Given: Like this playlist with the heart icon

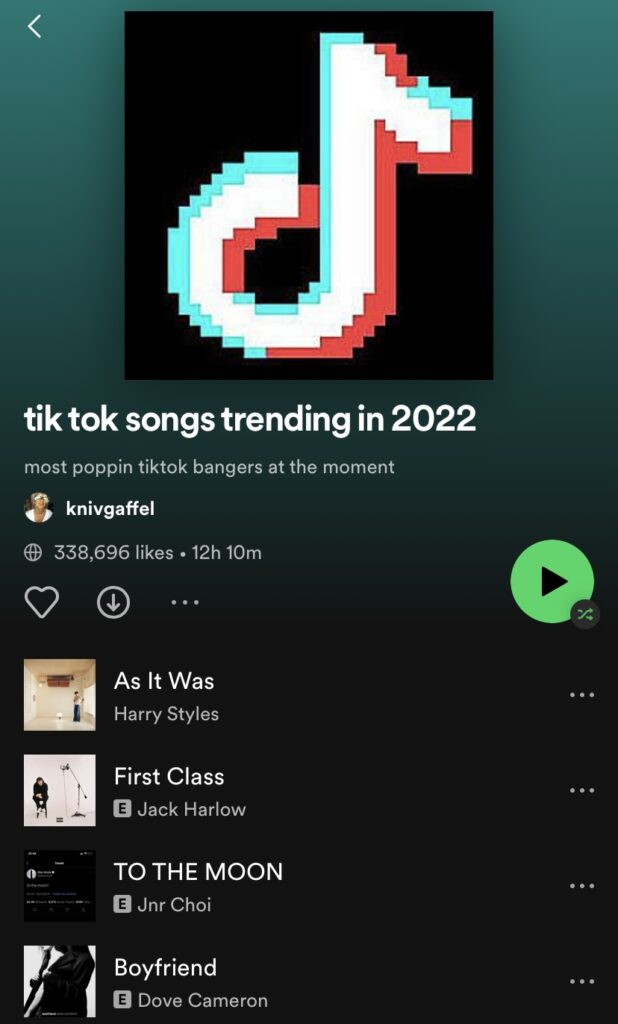Looking at the screenshot, I should [x=42, y=602].
